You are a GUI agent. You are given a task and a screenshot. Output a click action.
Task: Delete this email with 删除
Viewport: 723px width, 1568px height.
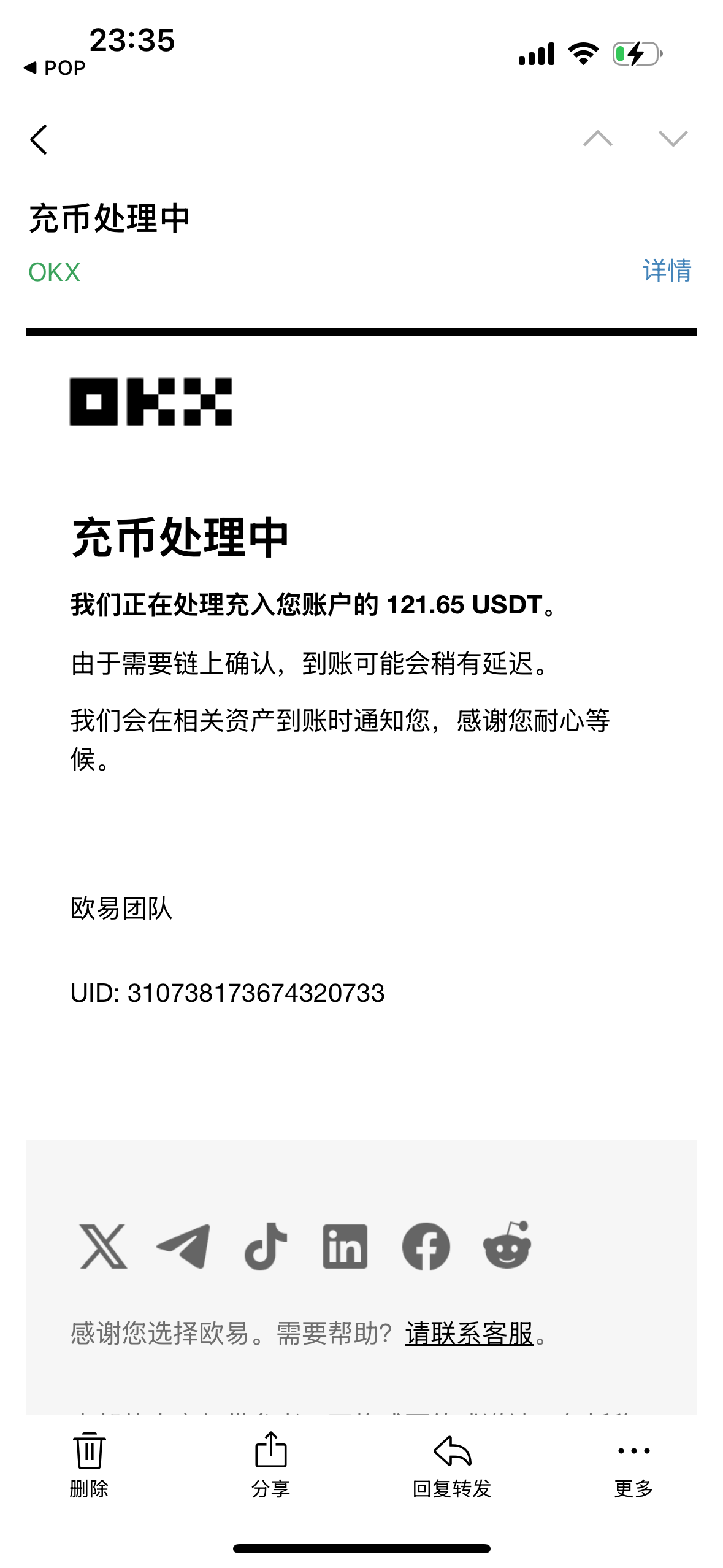click(89, 1464)
